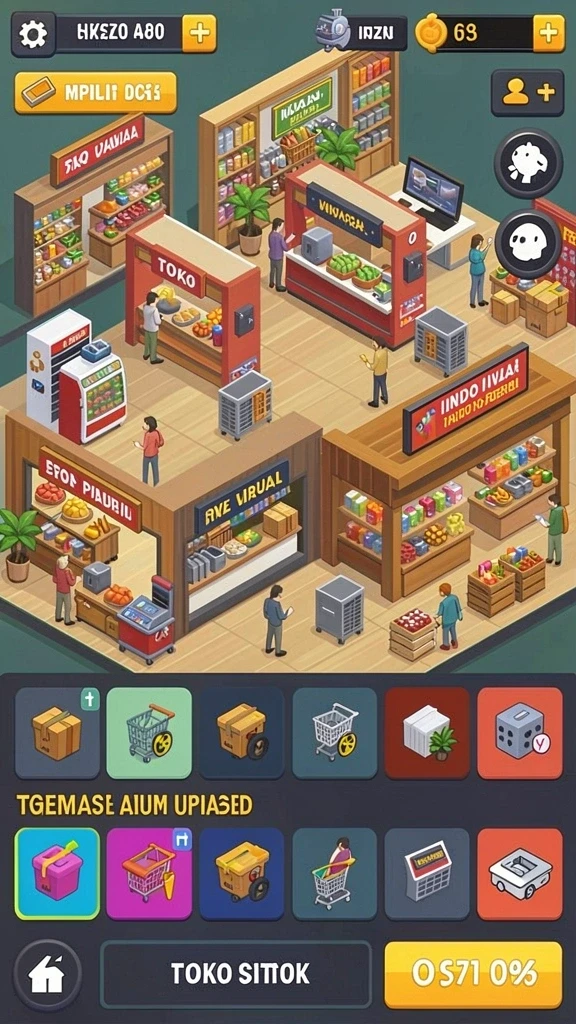Open the MPILIT DCIS yellow button
The image size is (576, 1024).
[x=95, y=93]
